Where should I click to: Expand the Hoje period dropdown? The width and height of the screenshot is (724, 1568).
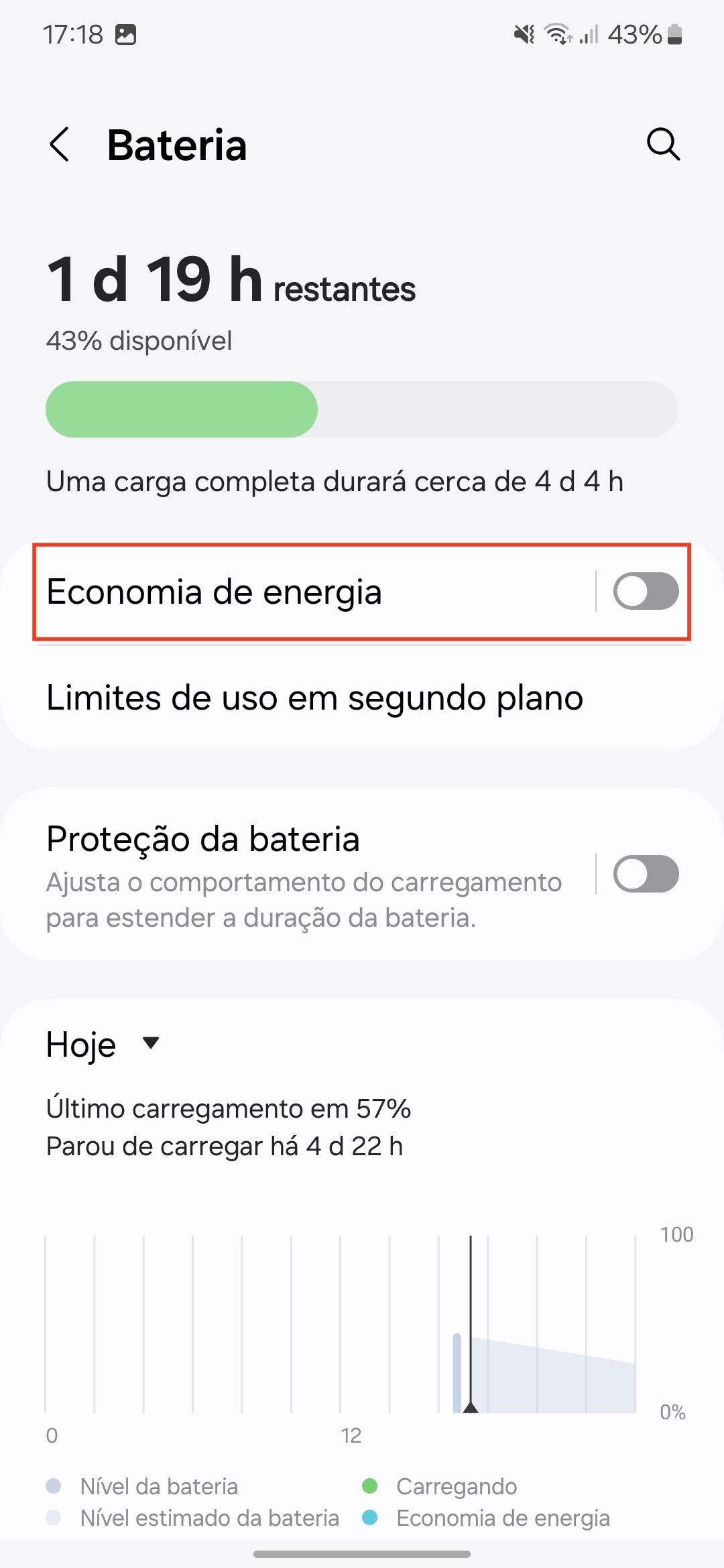[104, 1044]
